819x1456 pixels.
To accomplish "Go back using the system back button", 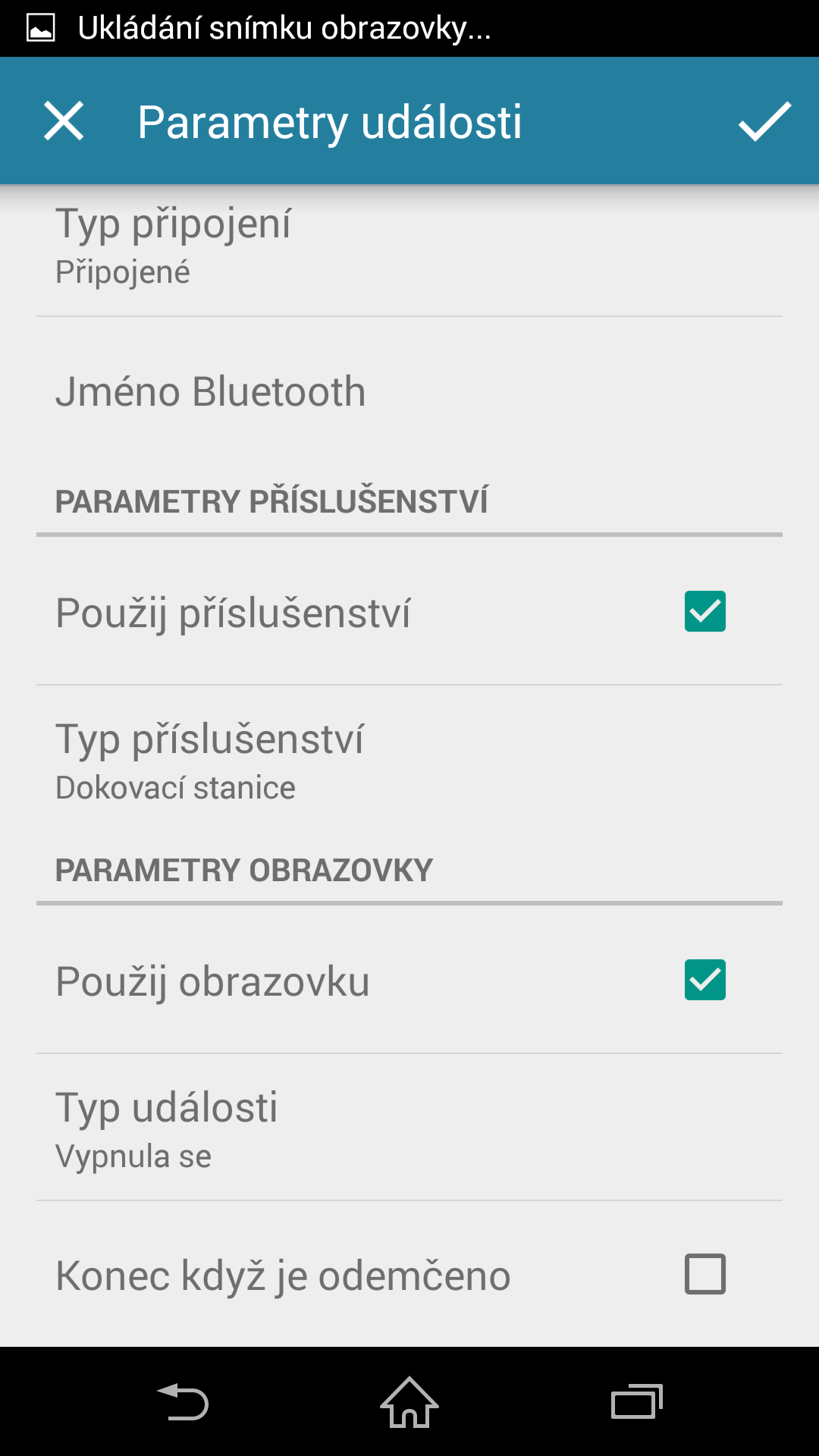I will click(183, 1401).
